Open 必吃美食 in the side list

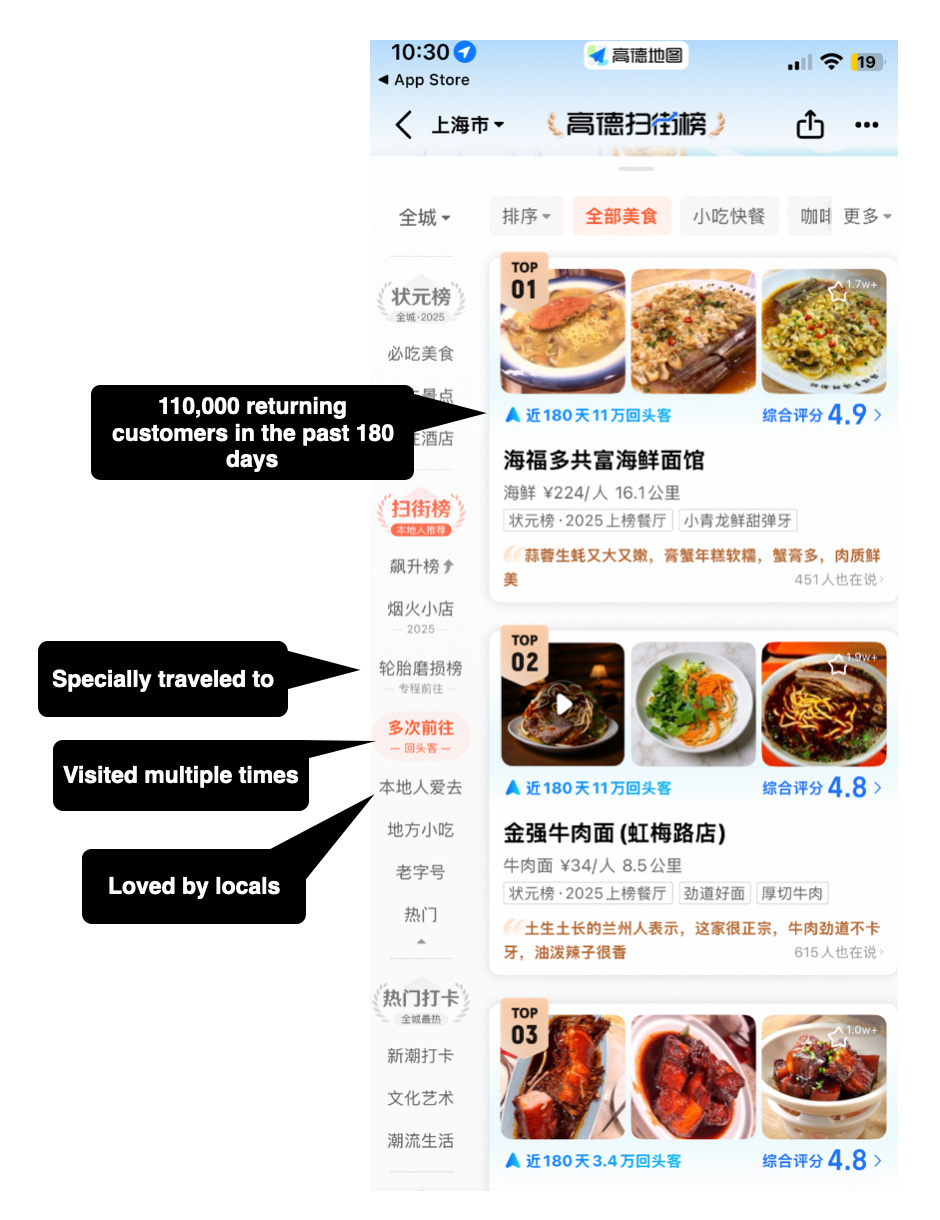(421, 354)
